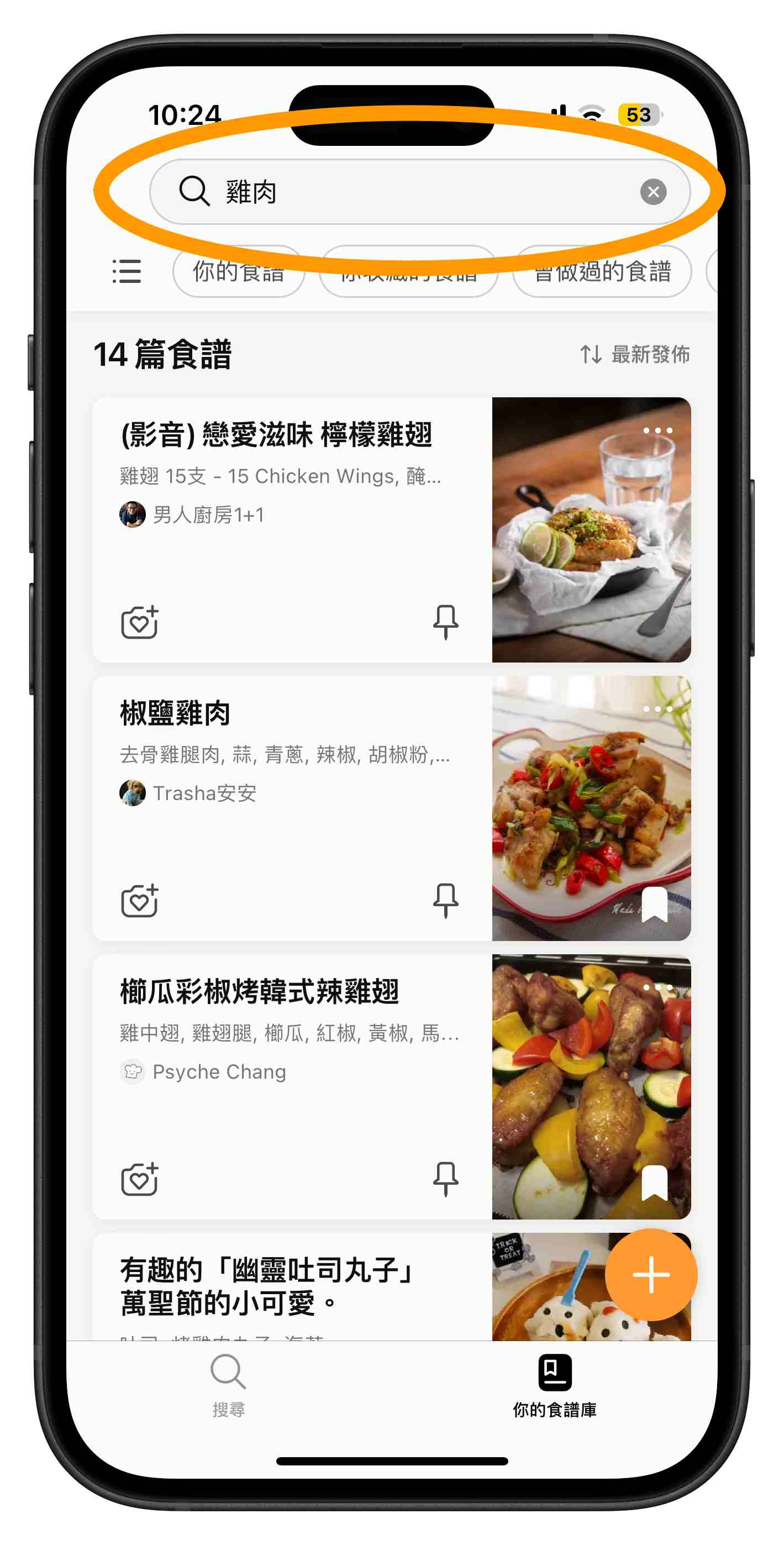
Task: Open overflow menu on 檸檬雞翅 recipe
Action: coord(657,430)
